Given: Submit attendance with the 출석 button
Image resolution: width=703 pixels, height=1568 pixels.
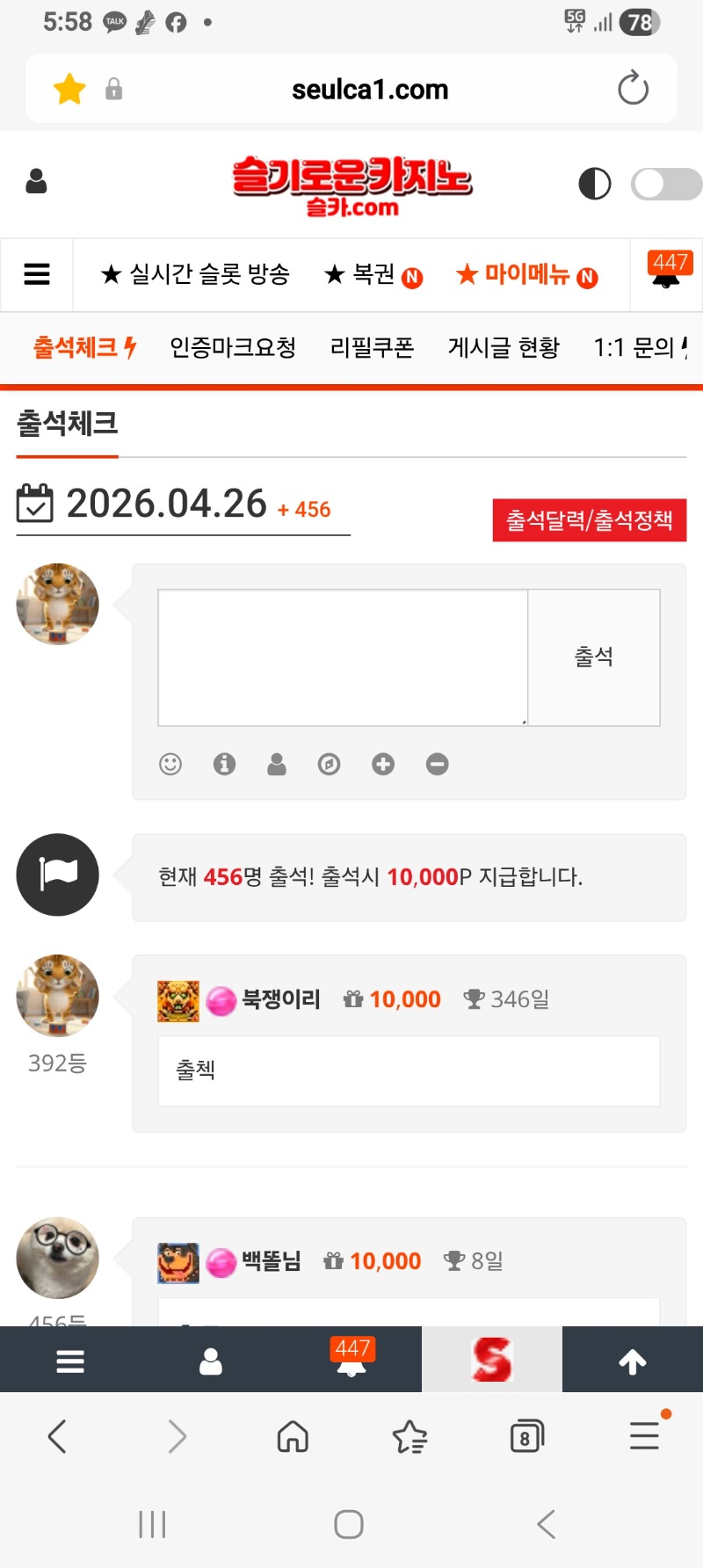Looking at the screenshot, I should click(594, 657).
